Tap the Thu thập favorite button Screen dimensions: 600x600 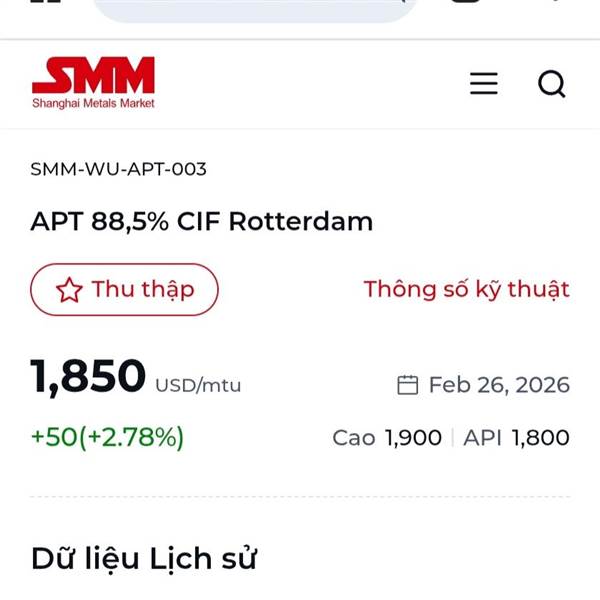click(124, 289)
